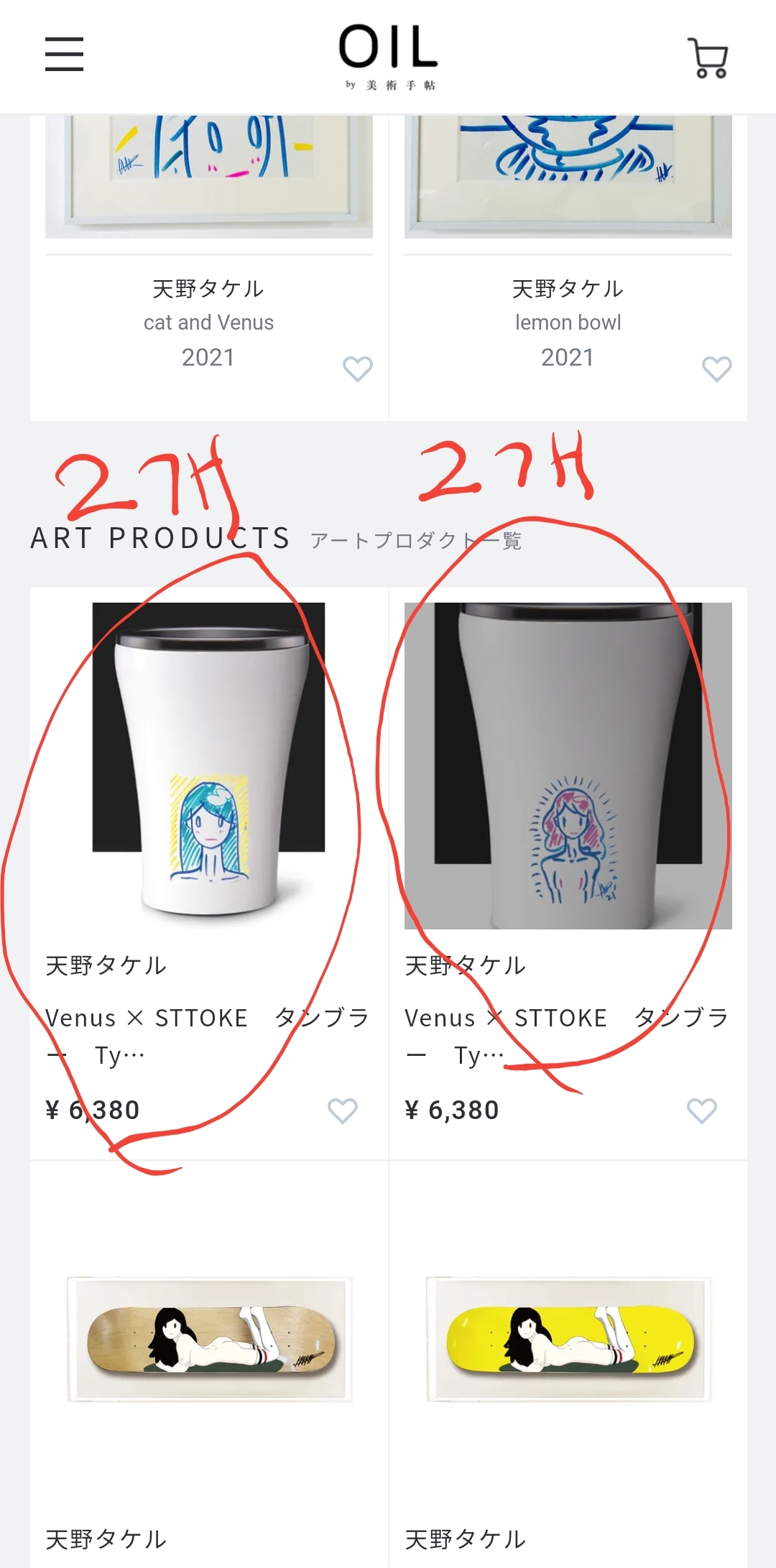776x1568 pixels.
Task: Open the lemon bowl artwork
Action: (x=568, y=323)
